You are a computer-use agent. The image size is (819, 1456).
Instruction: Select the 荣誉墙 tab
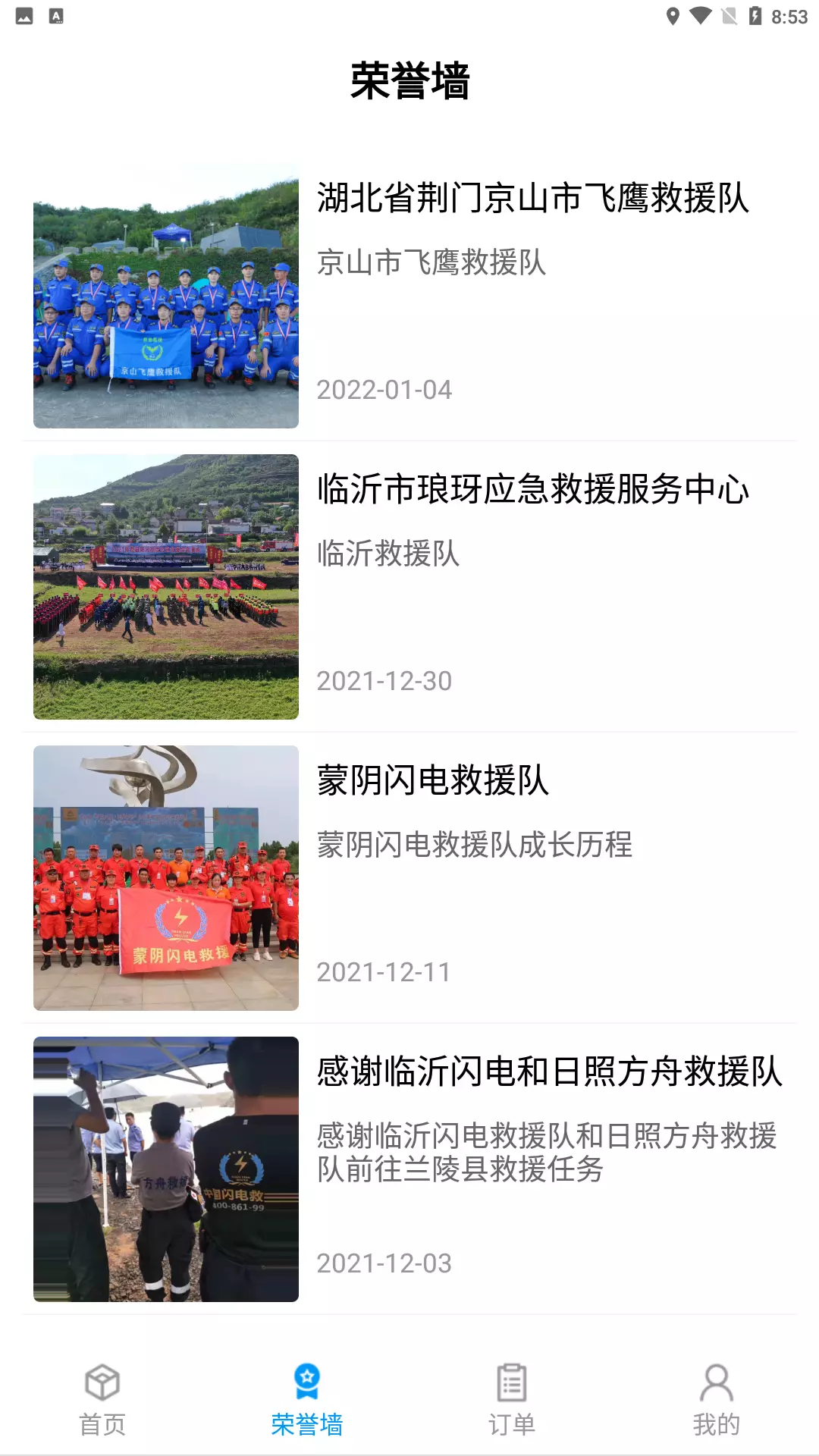click(x=307, y=1400)
